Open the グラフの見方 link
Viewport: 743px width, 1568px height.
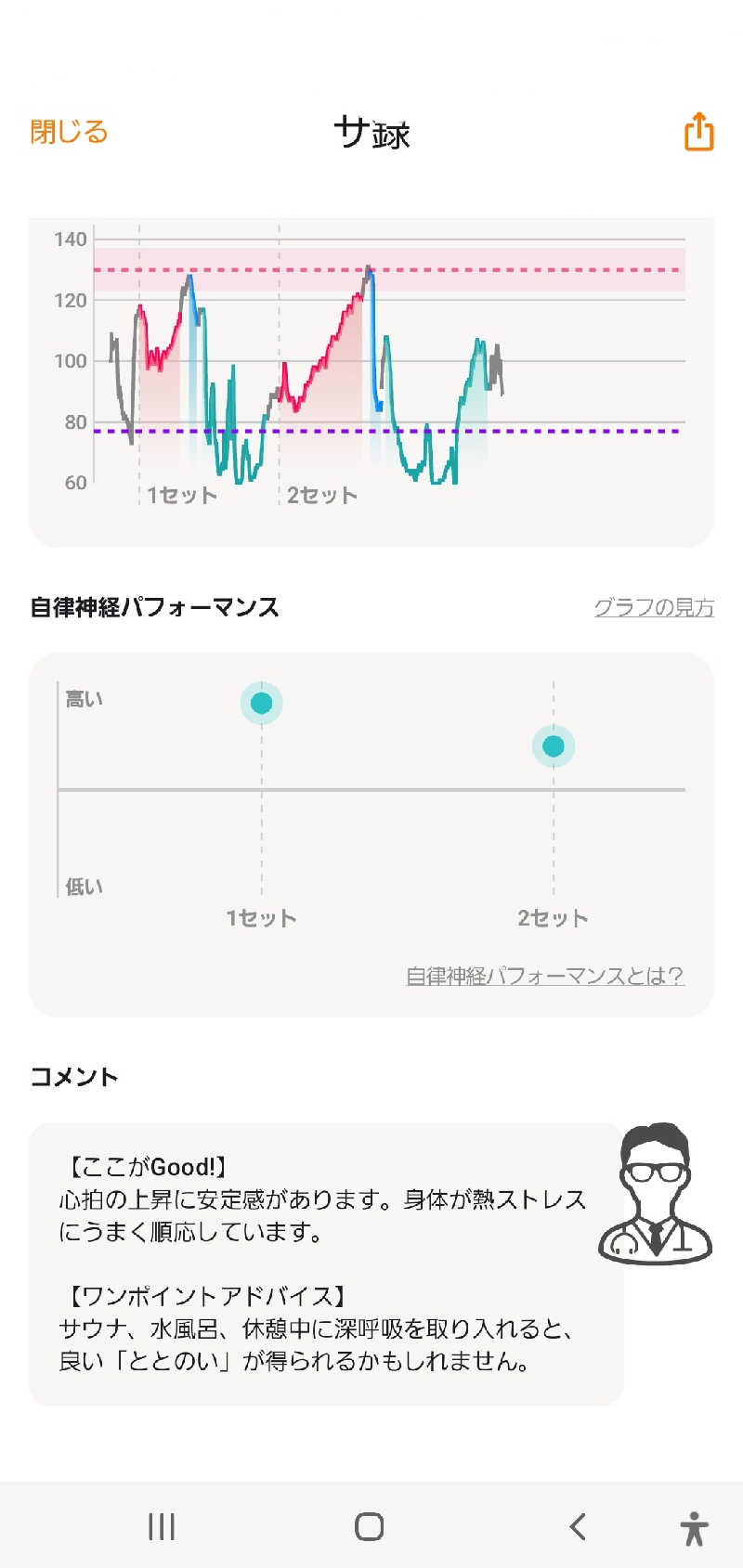pyautogui.click(x=654, y=607)
